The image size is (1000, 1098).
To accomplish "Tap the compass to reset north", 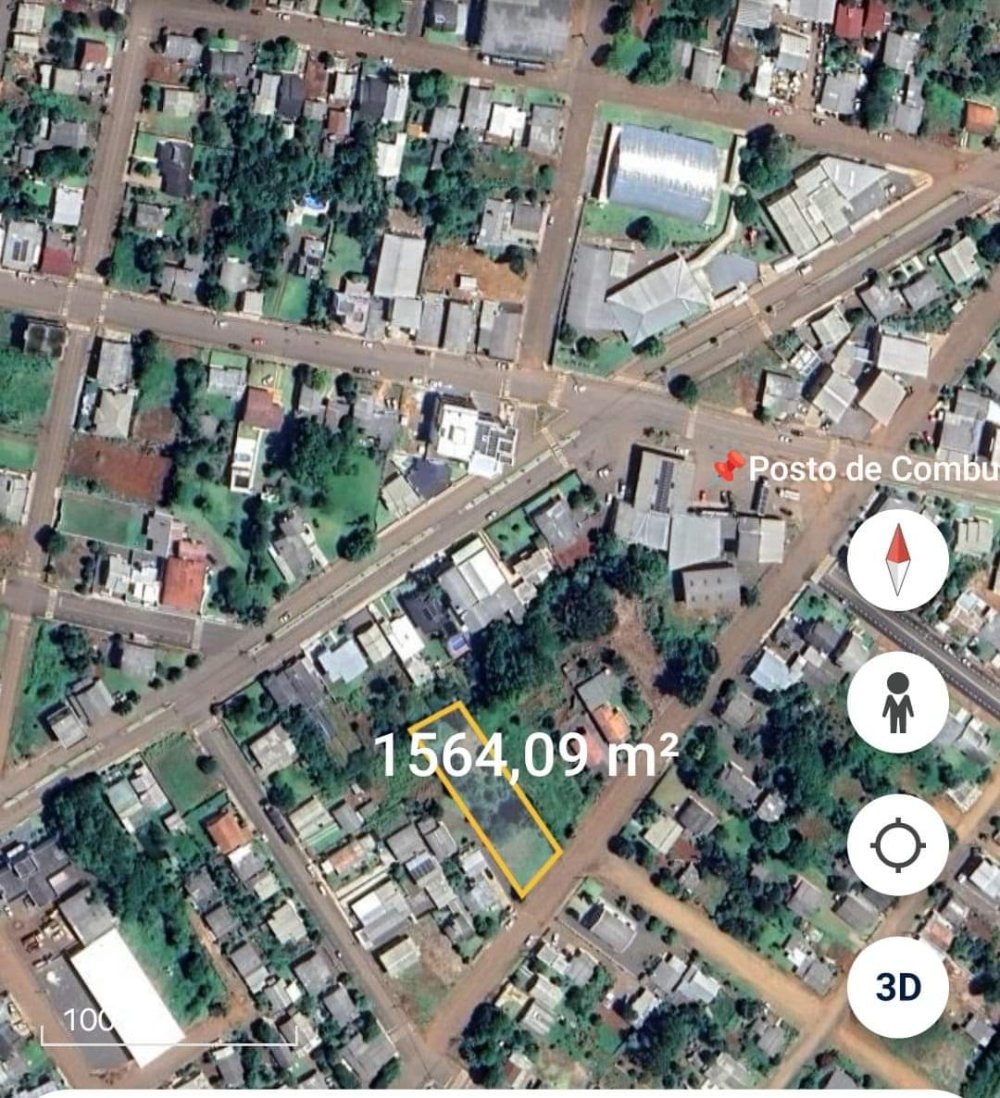I will click(x=897, y=560).
